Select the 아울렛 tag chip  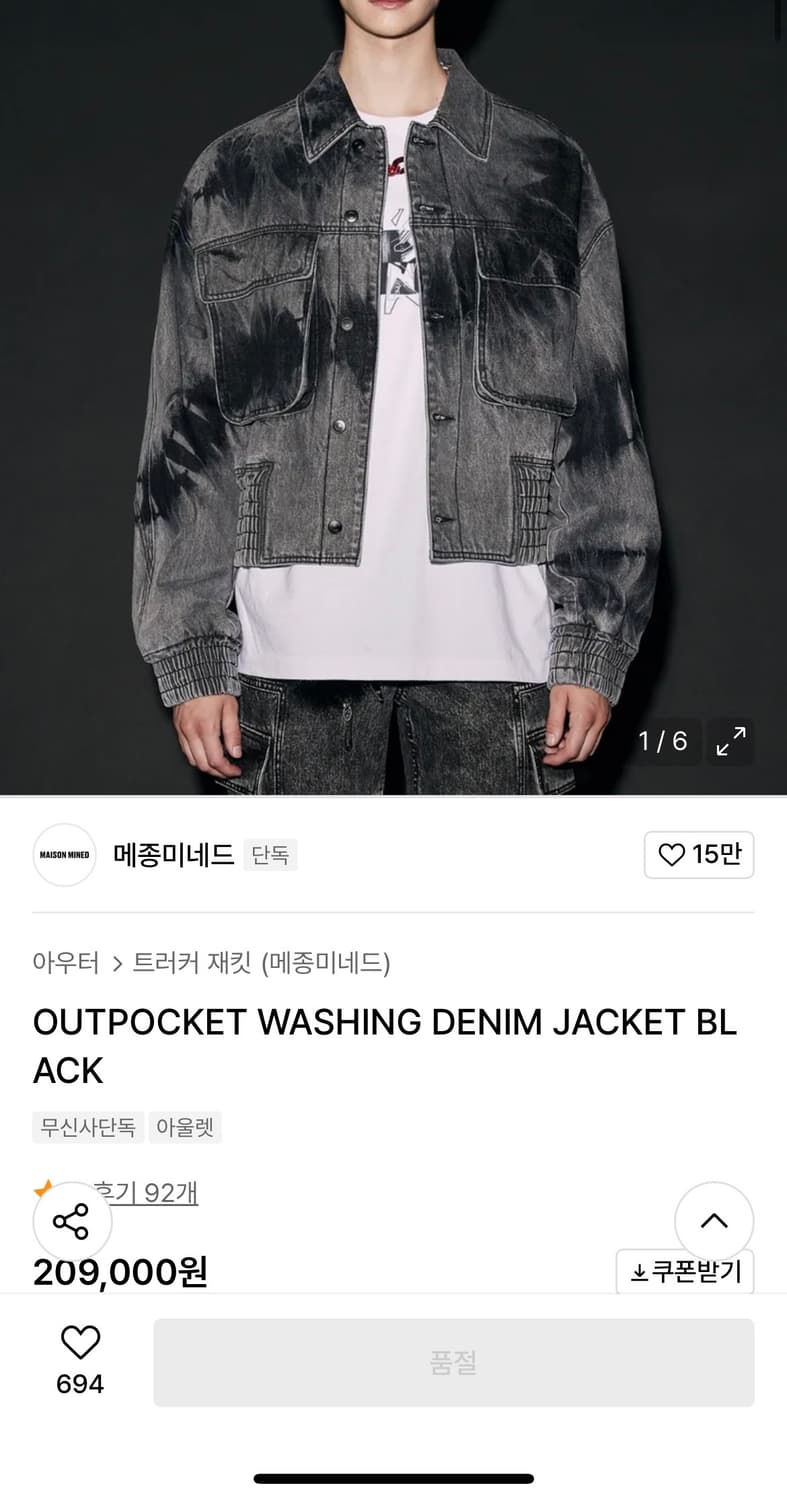185,1127
